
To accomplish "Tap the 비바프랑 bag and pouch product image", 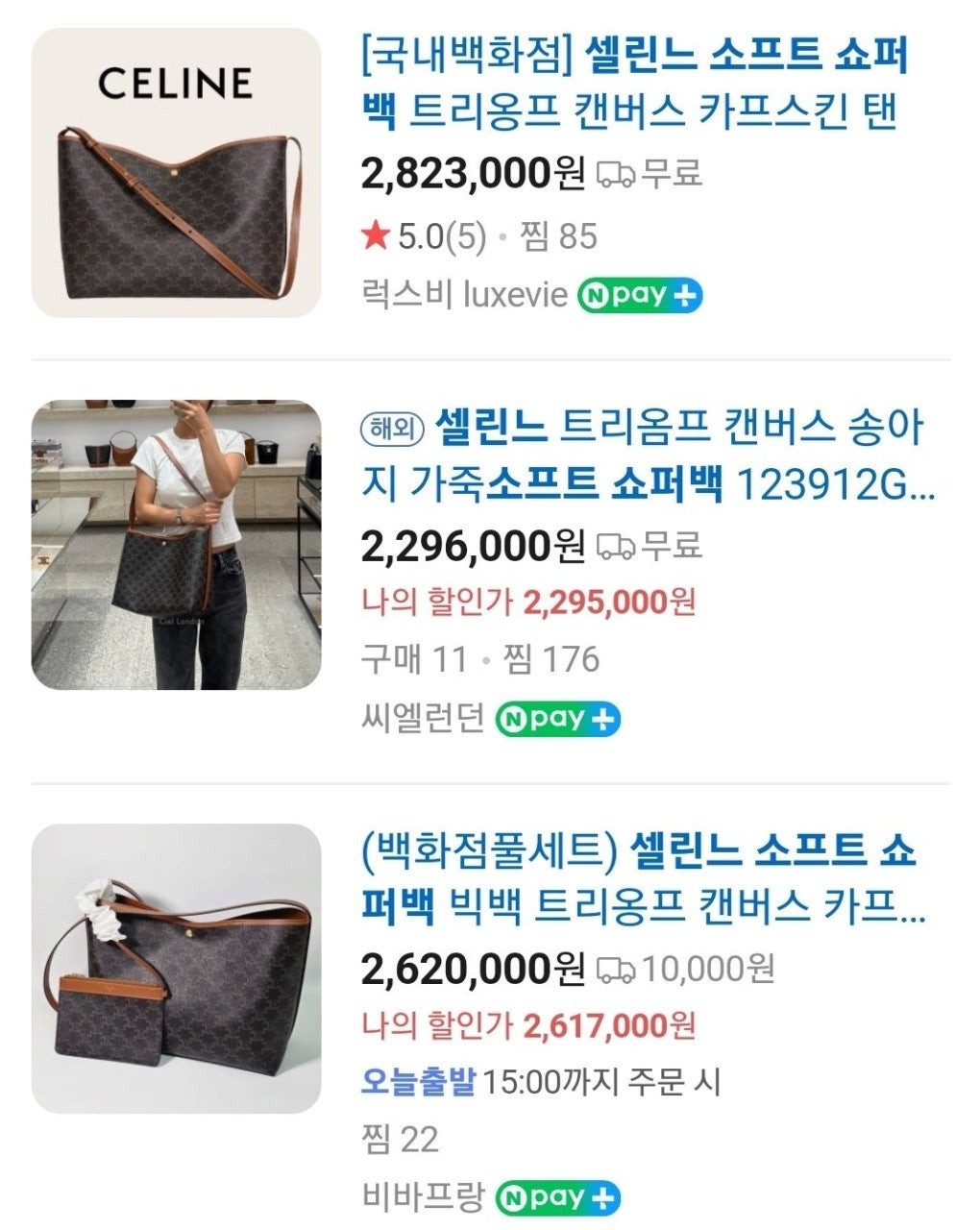I will pos(176,969).
